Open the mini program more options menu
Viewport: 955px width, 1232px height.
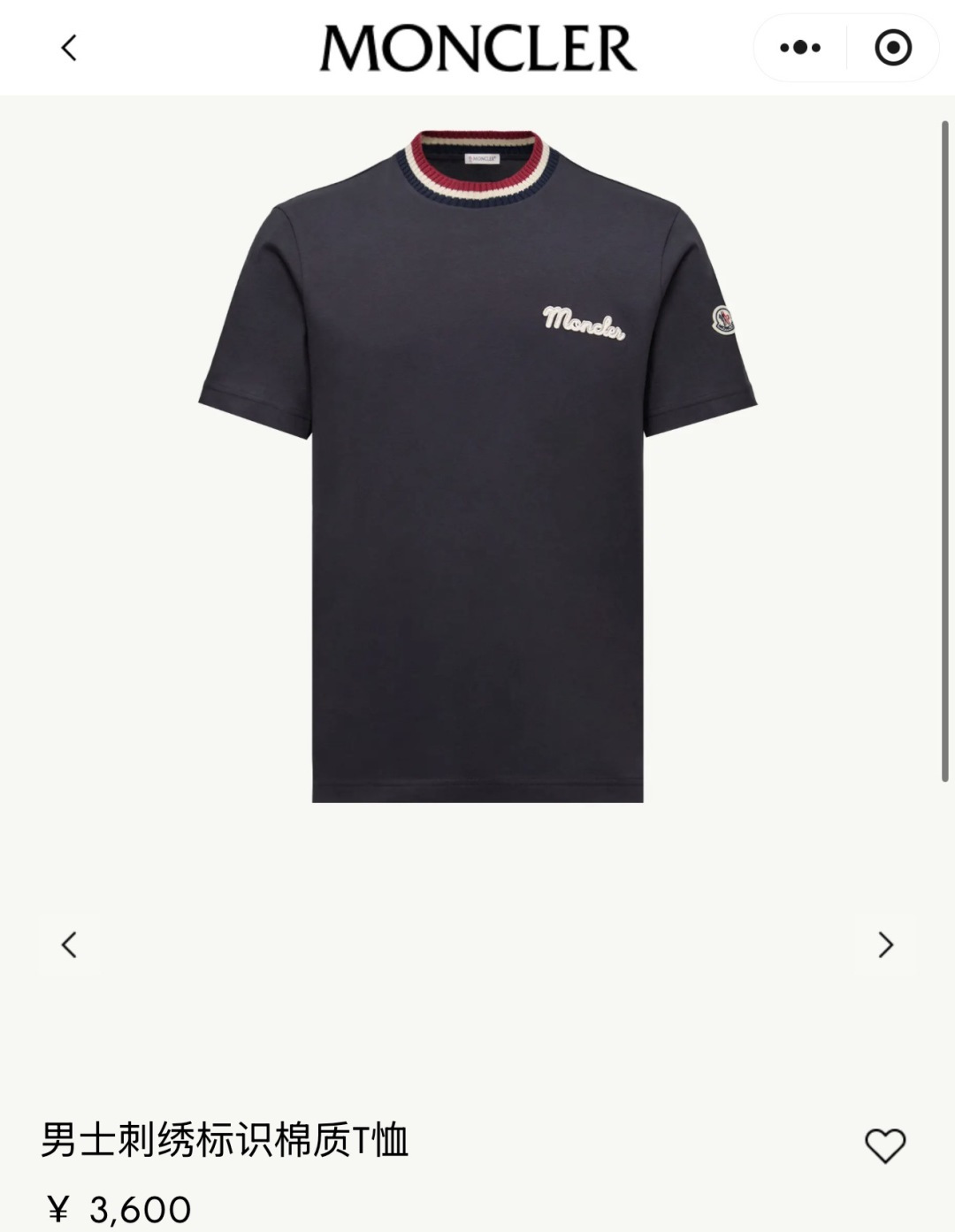800,48
